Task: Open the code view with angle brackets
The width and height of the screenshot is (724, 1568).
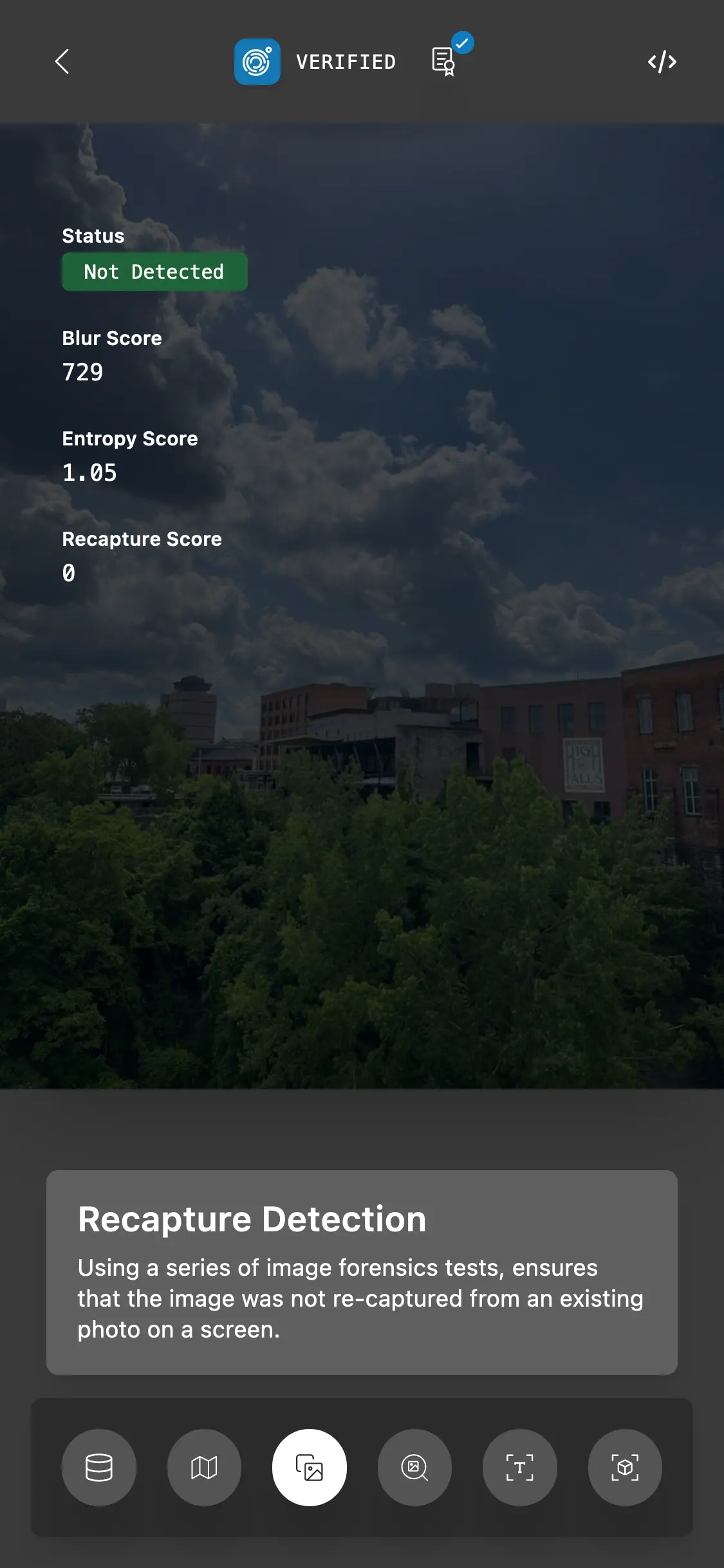Action: point(662,62)
